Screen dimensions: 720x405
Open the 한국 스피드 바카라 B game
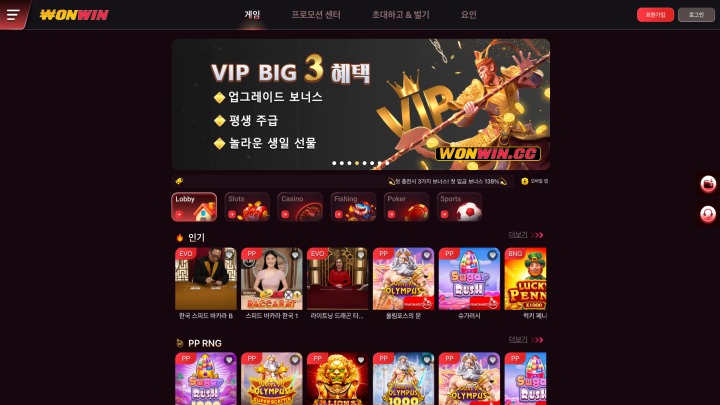click(206, 280)
